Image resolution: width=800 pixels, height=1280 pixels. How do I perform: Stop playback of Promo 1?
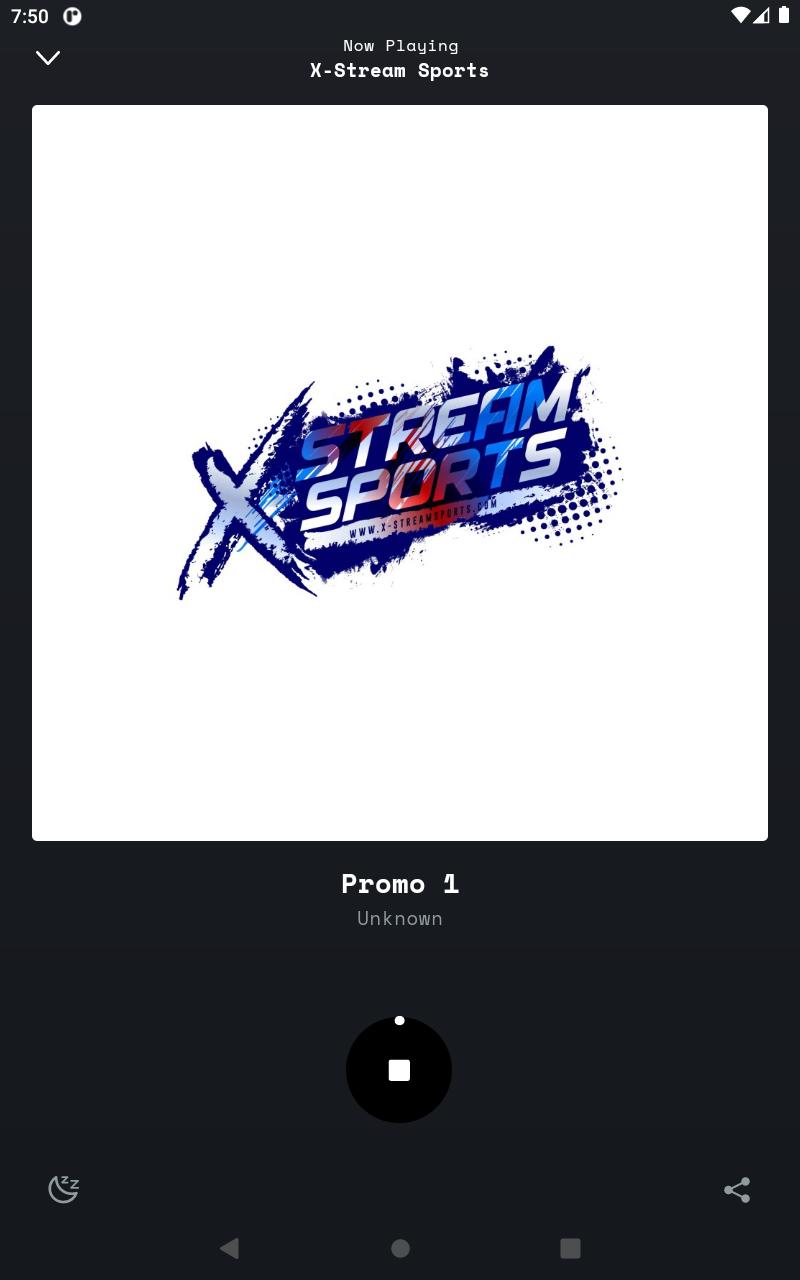coord(399,1070)
